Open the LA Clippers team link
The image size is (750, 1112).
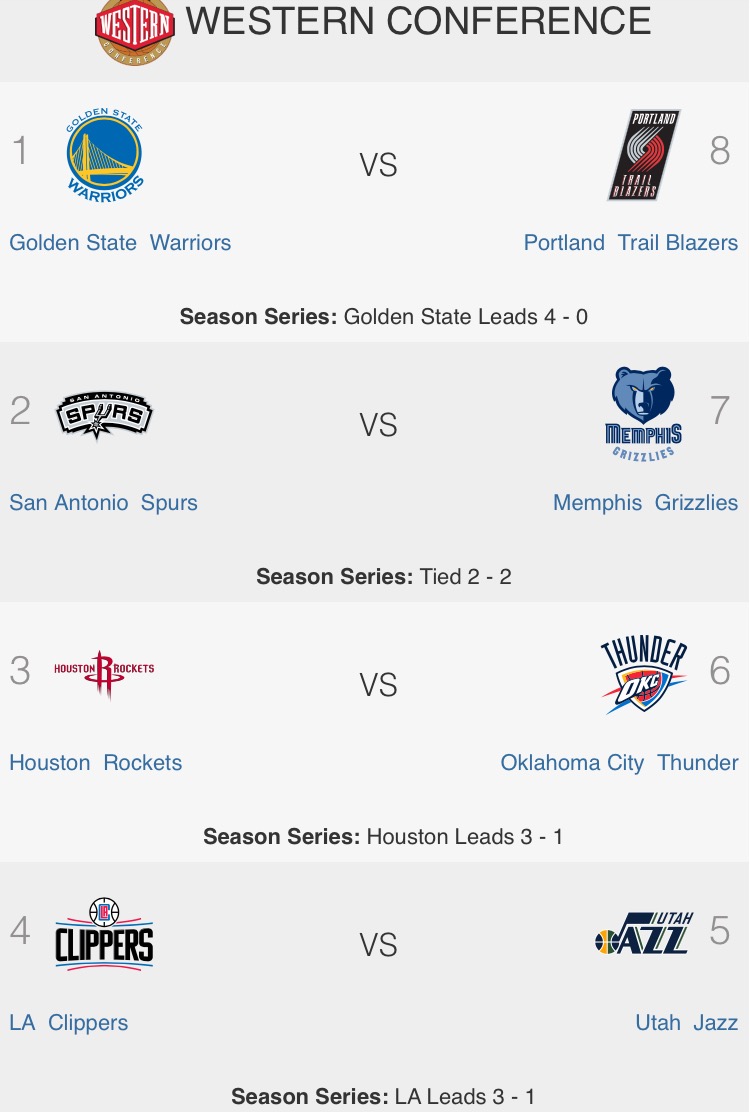click(x=68, y=1023)
